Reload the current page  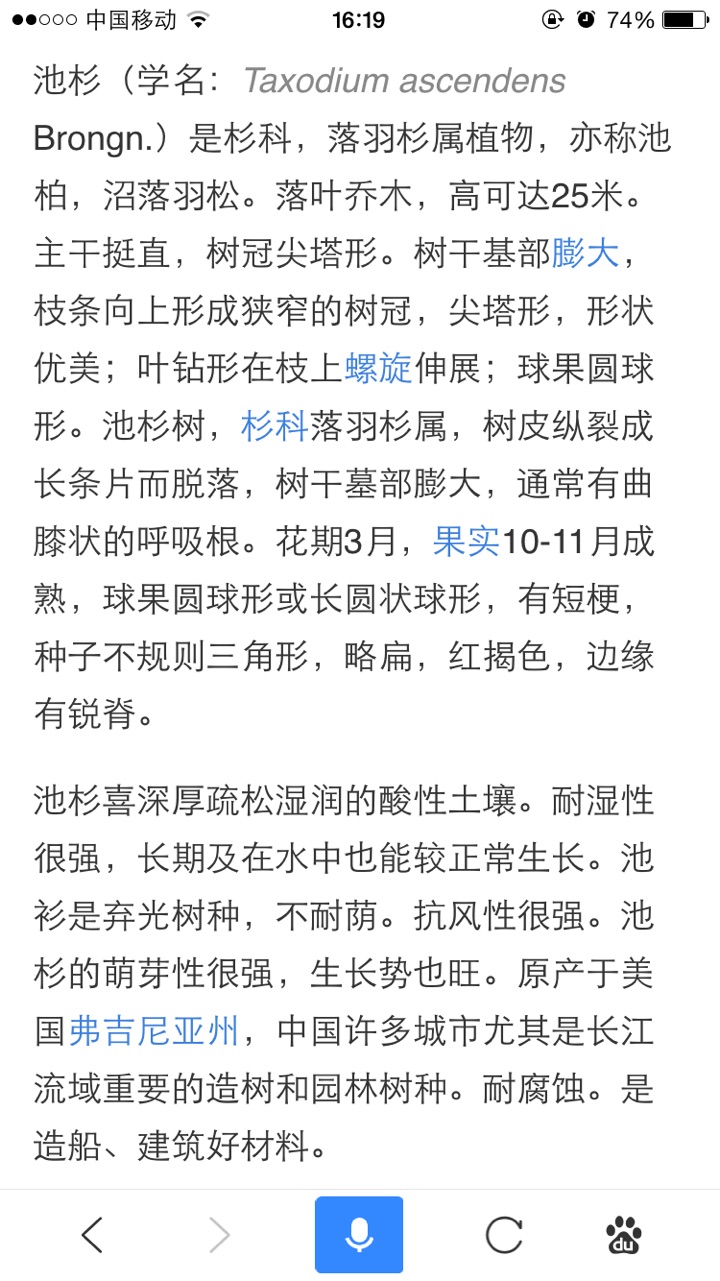click(x=503, y=1235)
